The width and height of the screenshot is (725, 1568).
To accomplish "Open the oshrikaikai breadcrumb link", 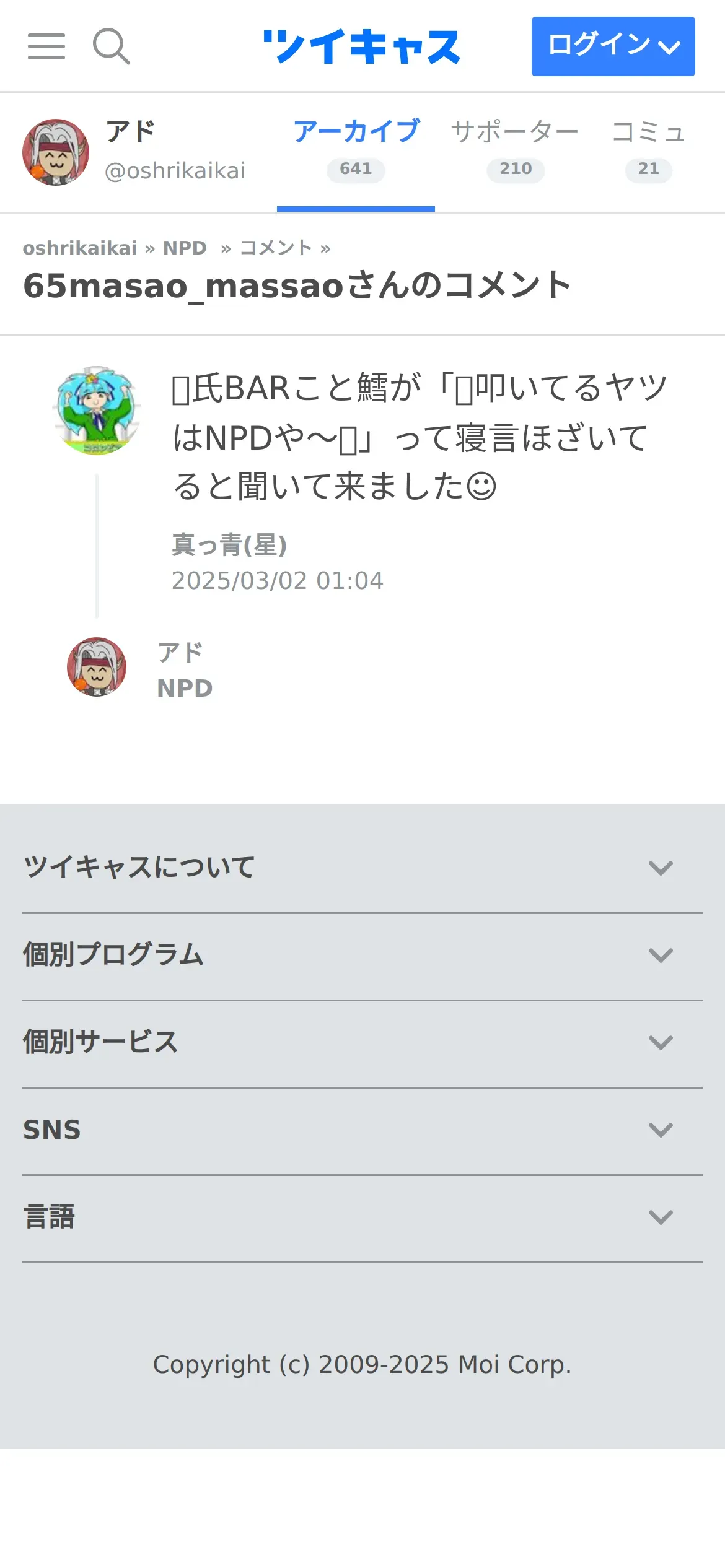I will (x=80, y=248).
